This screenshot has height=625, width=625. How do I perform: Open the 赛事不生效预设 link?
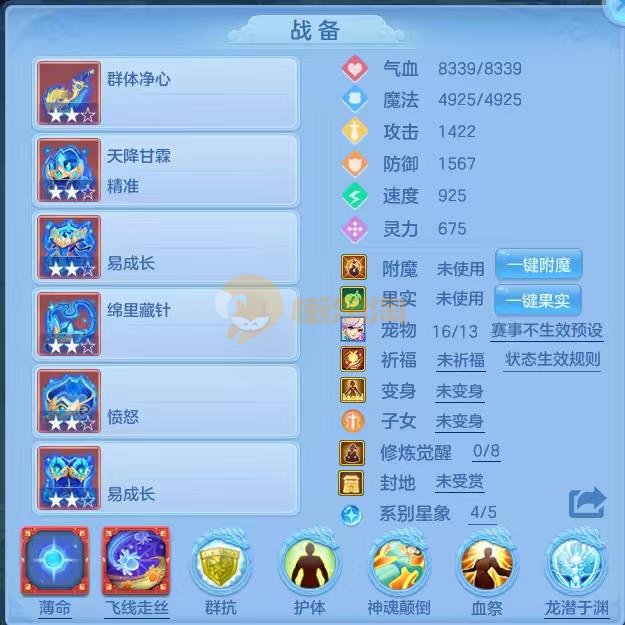coord(546,330)
